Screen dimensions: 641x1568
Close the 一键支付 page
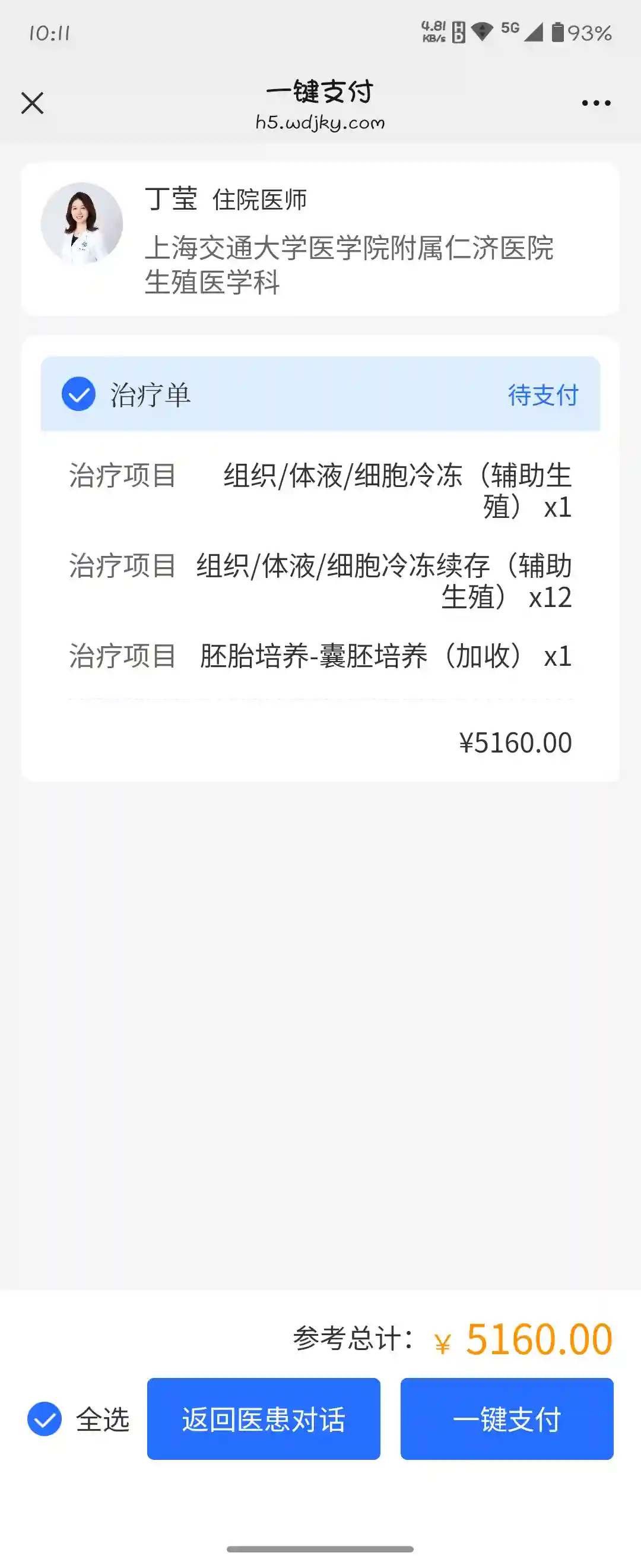(x=32, y=103)
